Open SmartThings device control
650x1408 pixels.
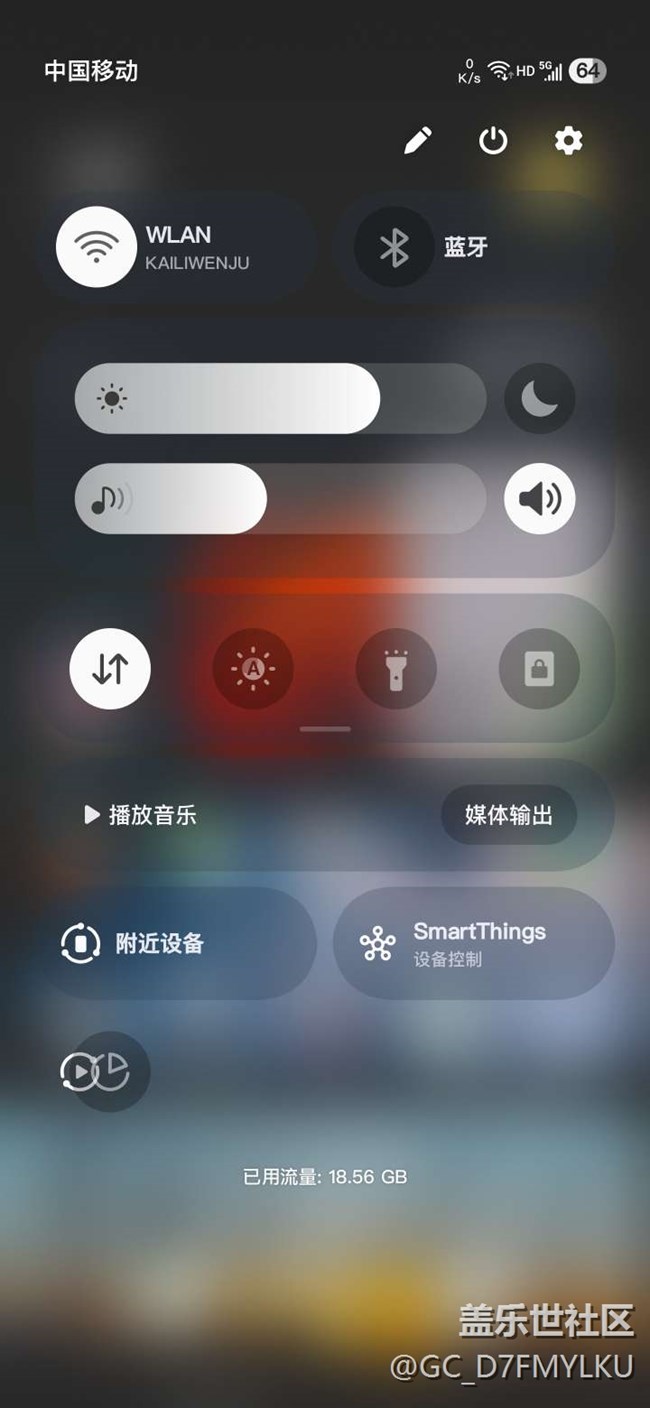tap(473, 943)
